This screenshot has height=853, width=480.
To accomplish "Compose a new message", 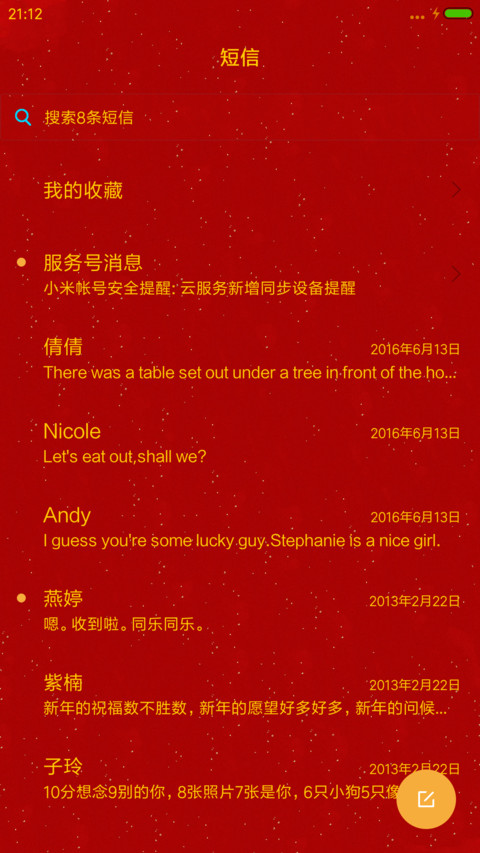I will 426,799.
